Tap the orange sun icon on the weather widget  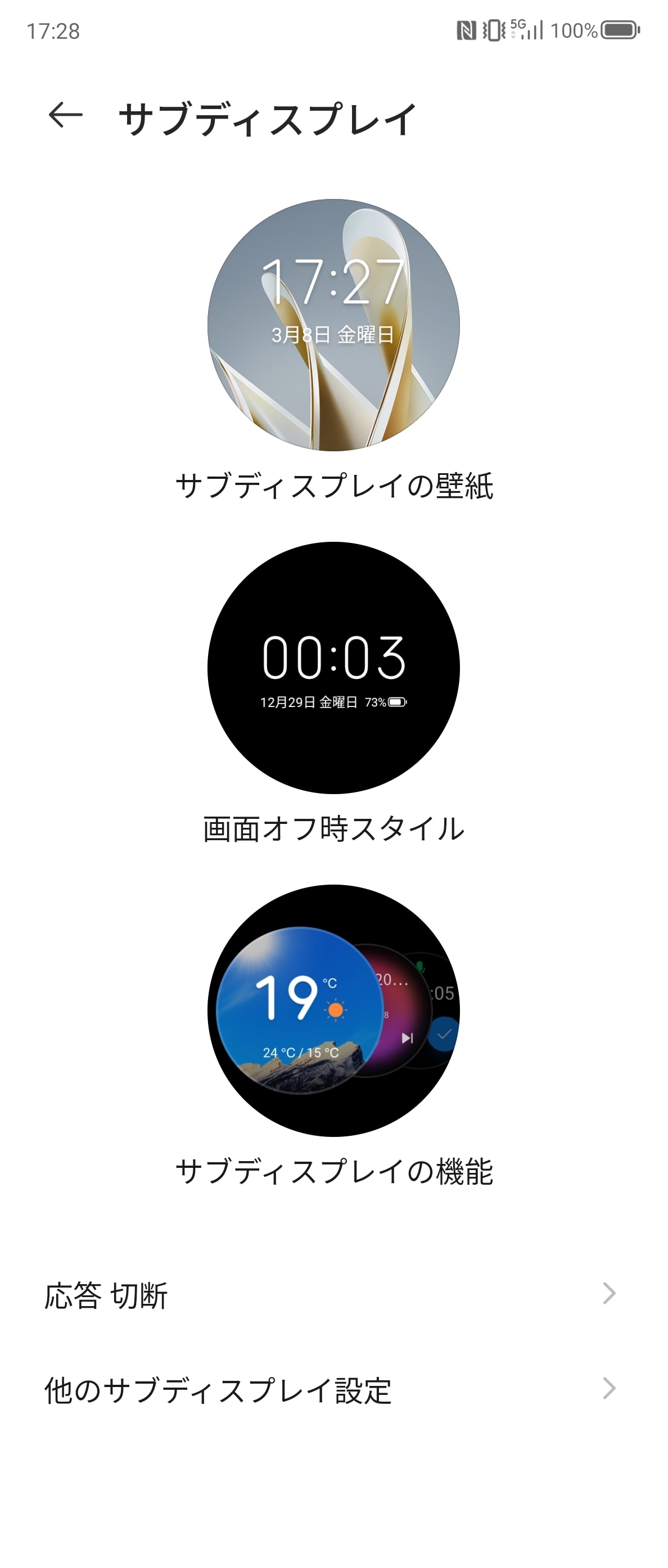(335, 1010)
